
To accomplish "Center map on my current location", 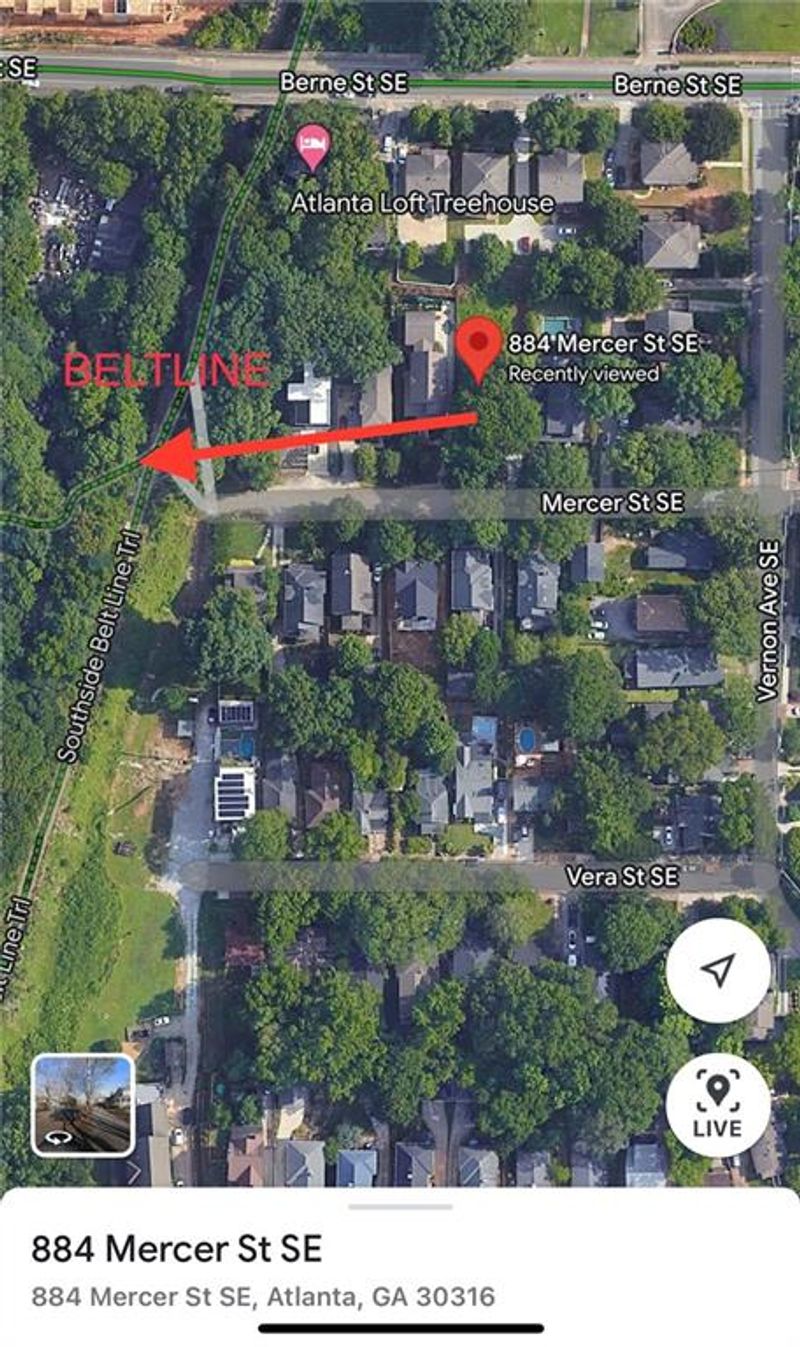I will pyautogui.click(x=718, y=969).
